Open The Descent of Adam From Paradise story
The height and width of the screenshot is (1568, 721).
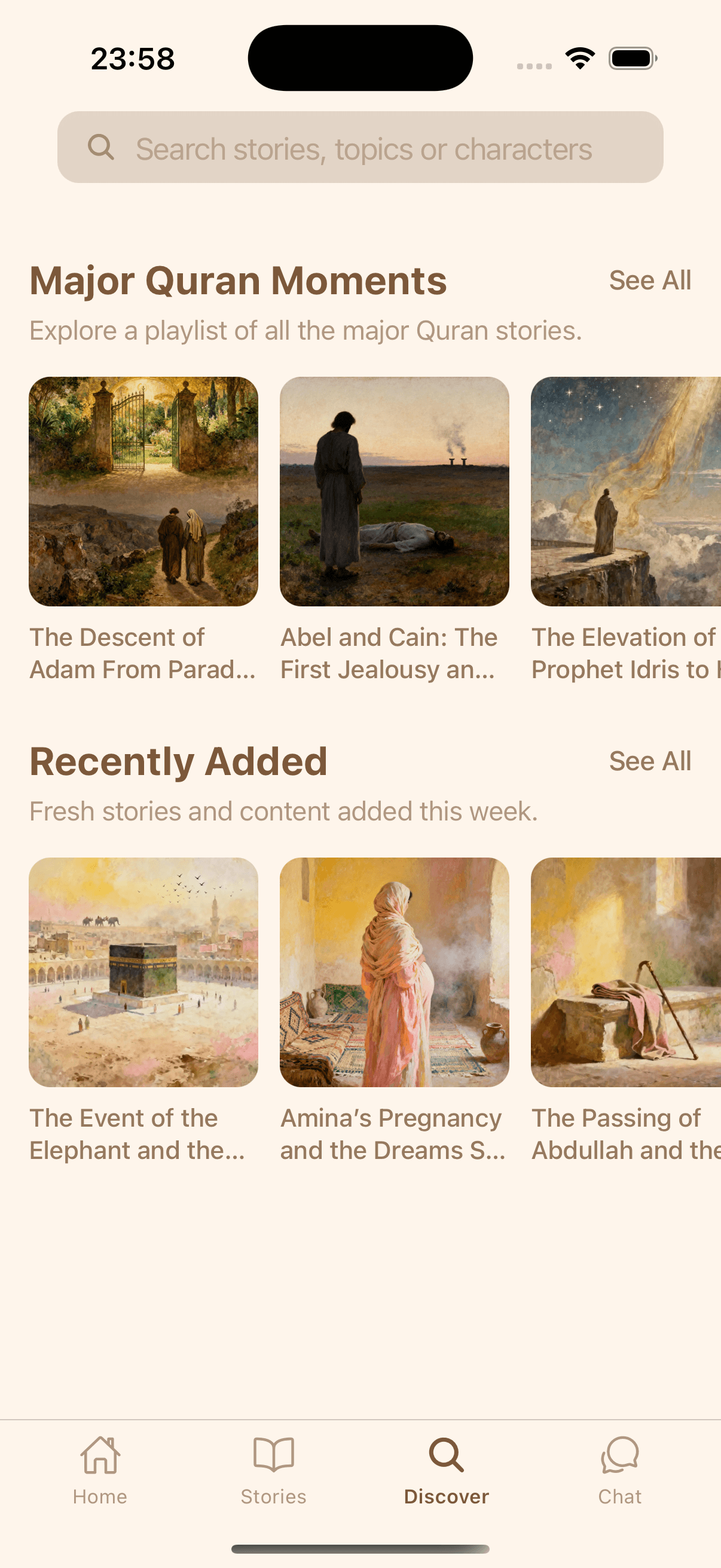pyautogui.click(x=143, y=491)
